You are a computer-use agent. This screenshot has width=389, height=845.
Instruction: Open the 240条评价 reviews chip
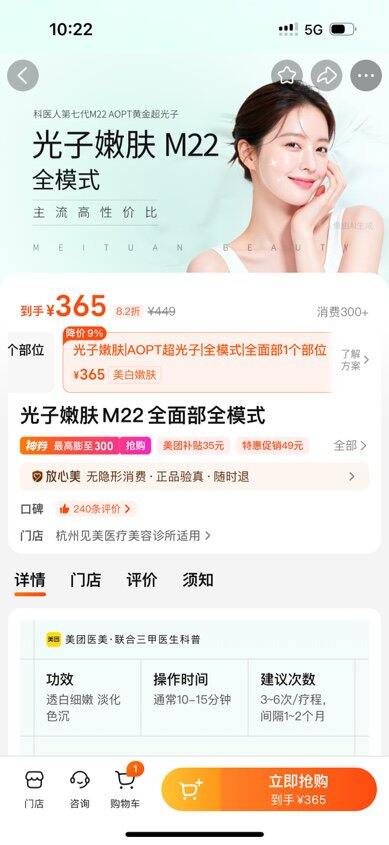coord(96,509)
